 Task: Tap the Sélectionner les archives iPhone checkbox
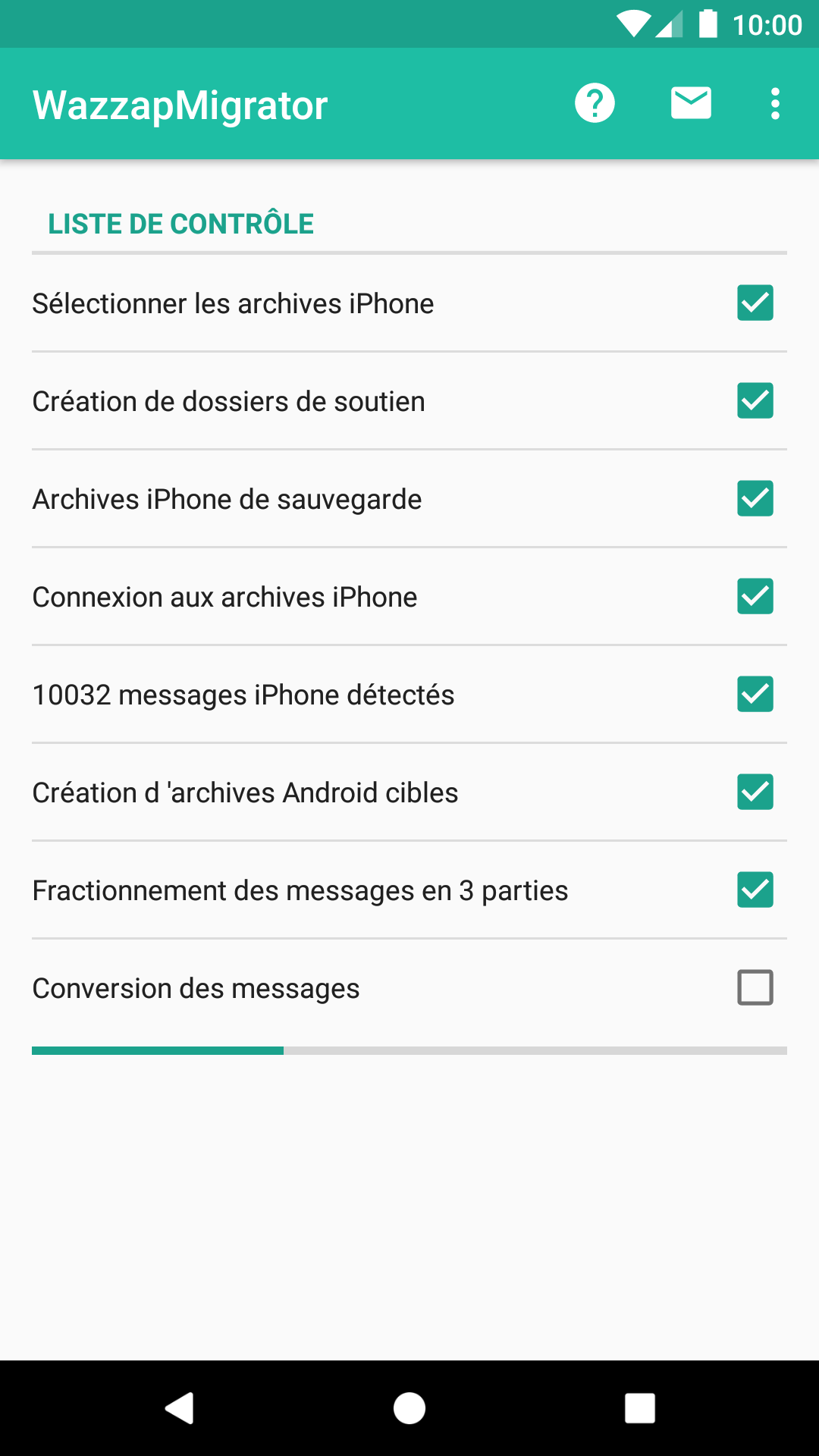[x=755, y=303]
